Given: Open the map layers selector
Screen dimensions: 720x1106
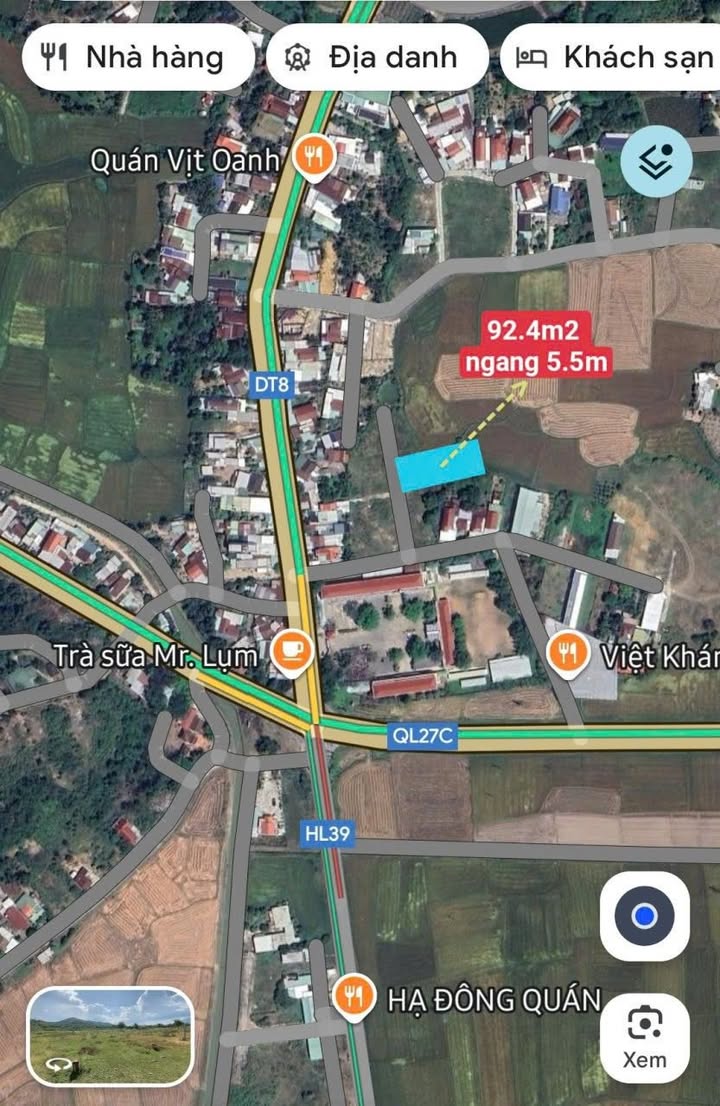Looking at the screenshot, I should (x=655, y=160).
